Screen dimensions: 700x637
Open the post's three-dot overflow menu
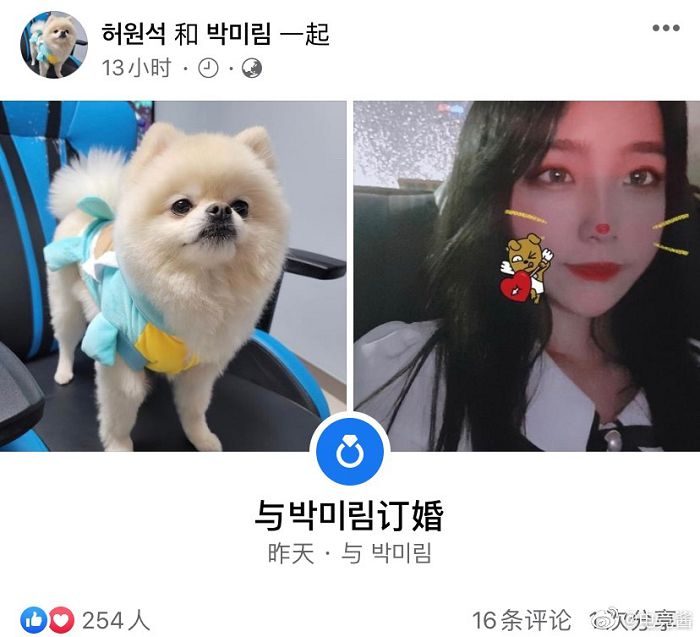665,29
